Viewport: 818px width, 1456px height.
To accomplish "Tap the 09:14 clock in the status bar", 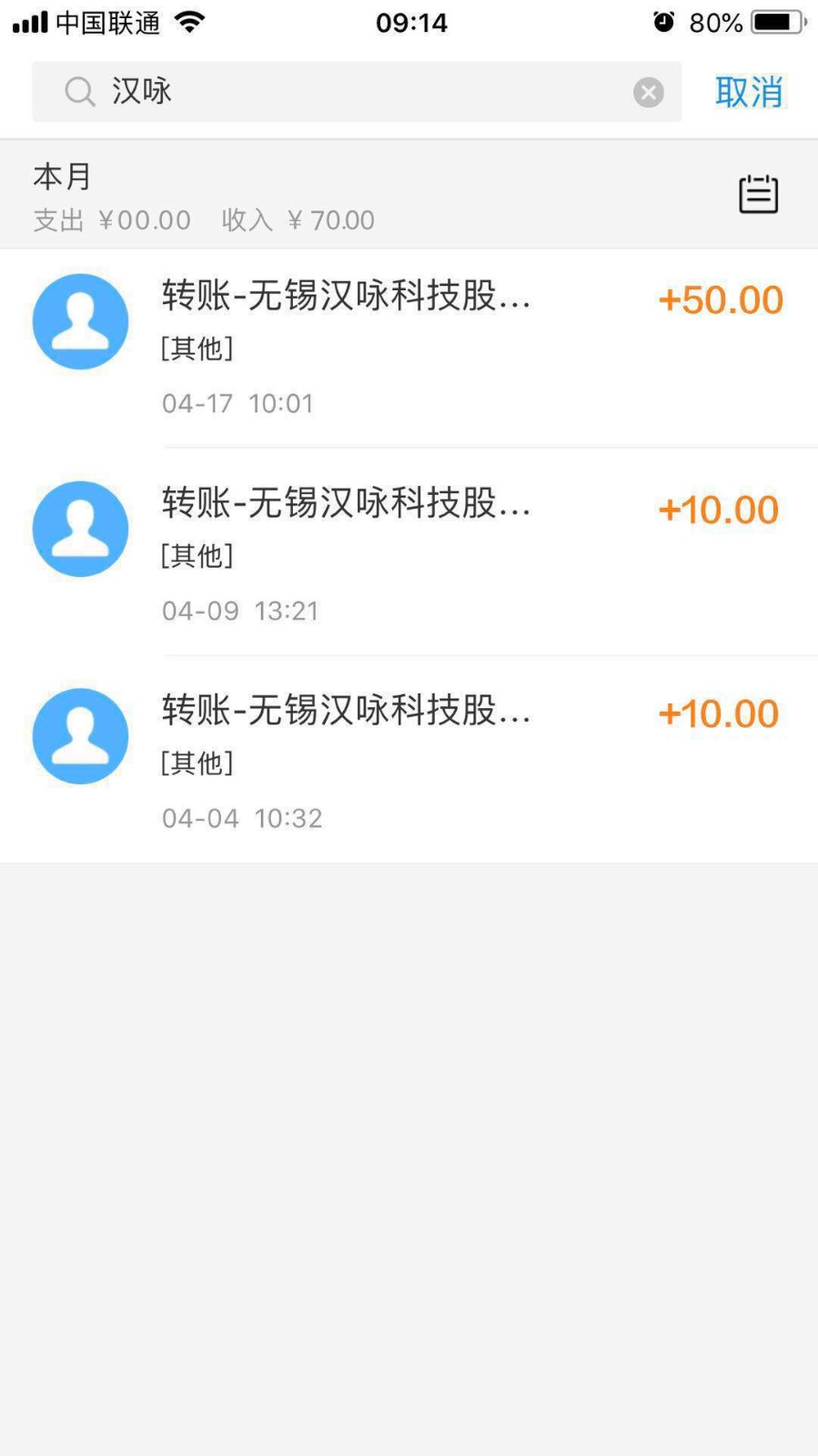I will pos(411,22).
